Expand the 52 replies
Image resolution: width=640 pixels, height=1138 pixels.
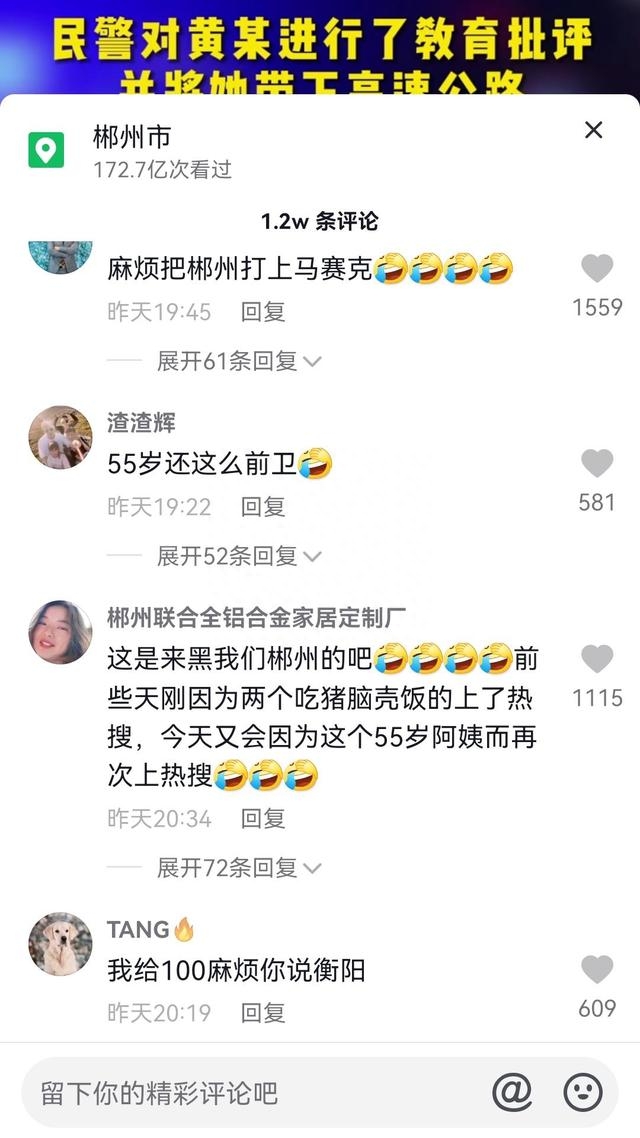coord(238,556)
